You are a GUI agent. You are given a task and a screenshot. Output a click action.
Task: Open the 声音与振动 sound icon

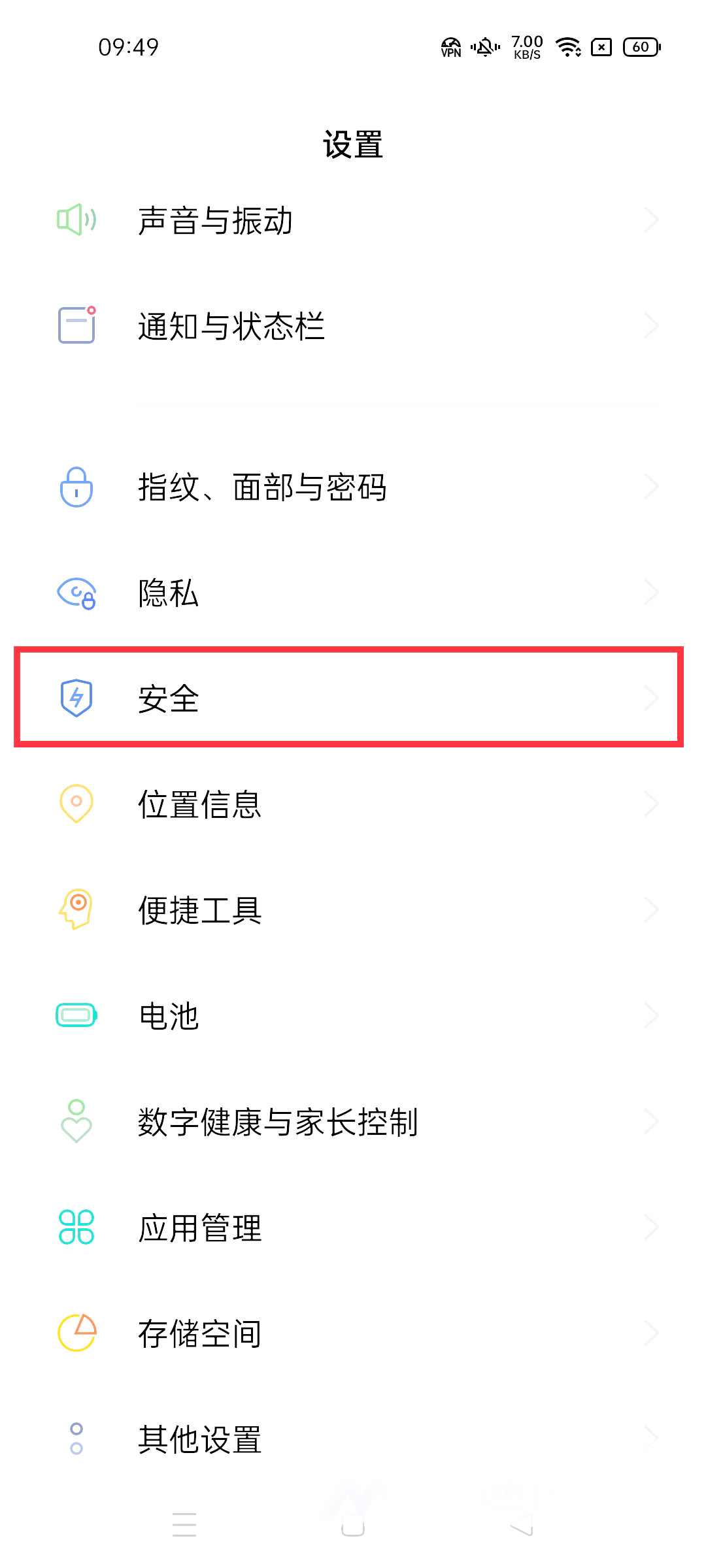click(75, 221)
